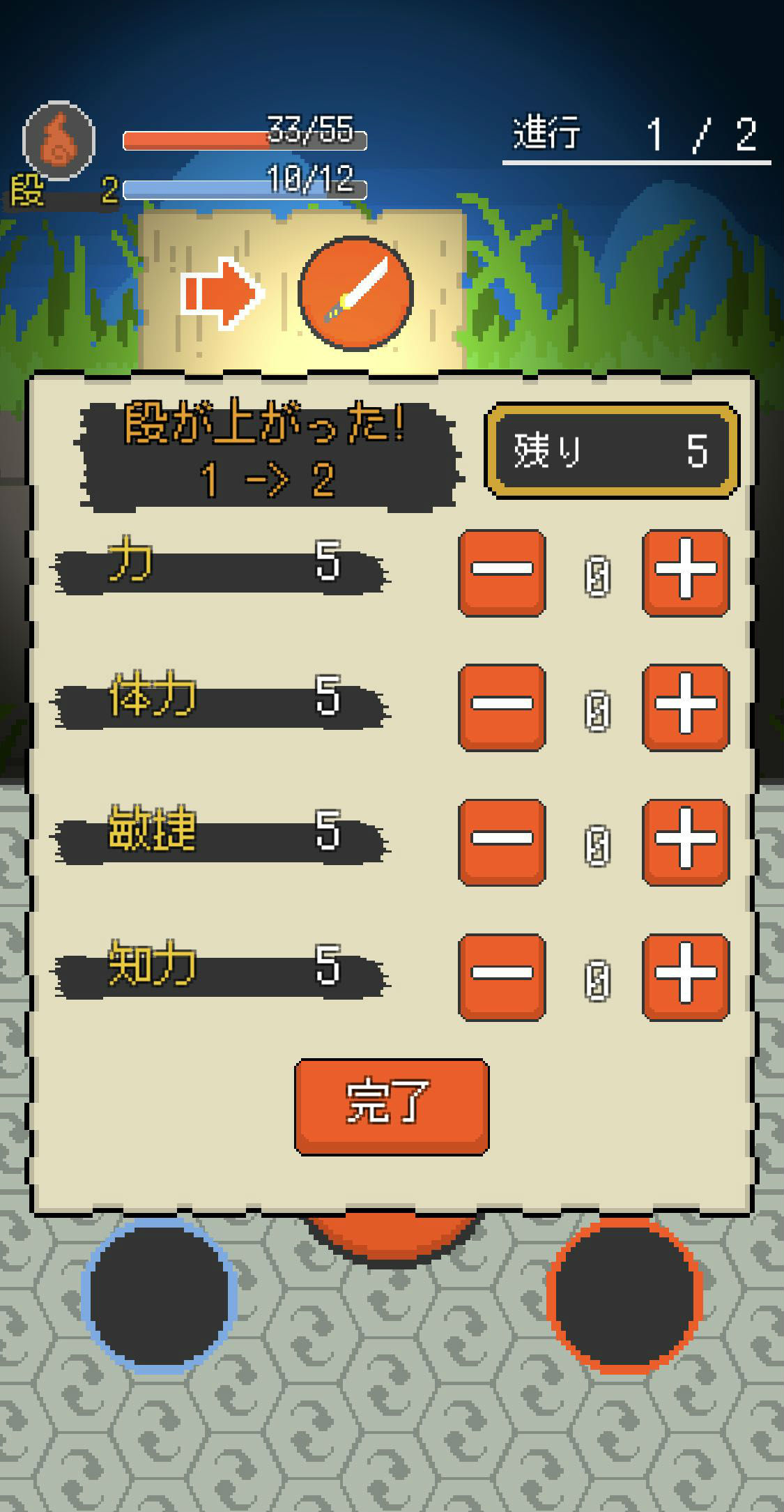Increase 力 stat with plus button
The height and width of the screenshot is (1512, 784).
tap(686, 573)
